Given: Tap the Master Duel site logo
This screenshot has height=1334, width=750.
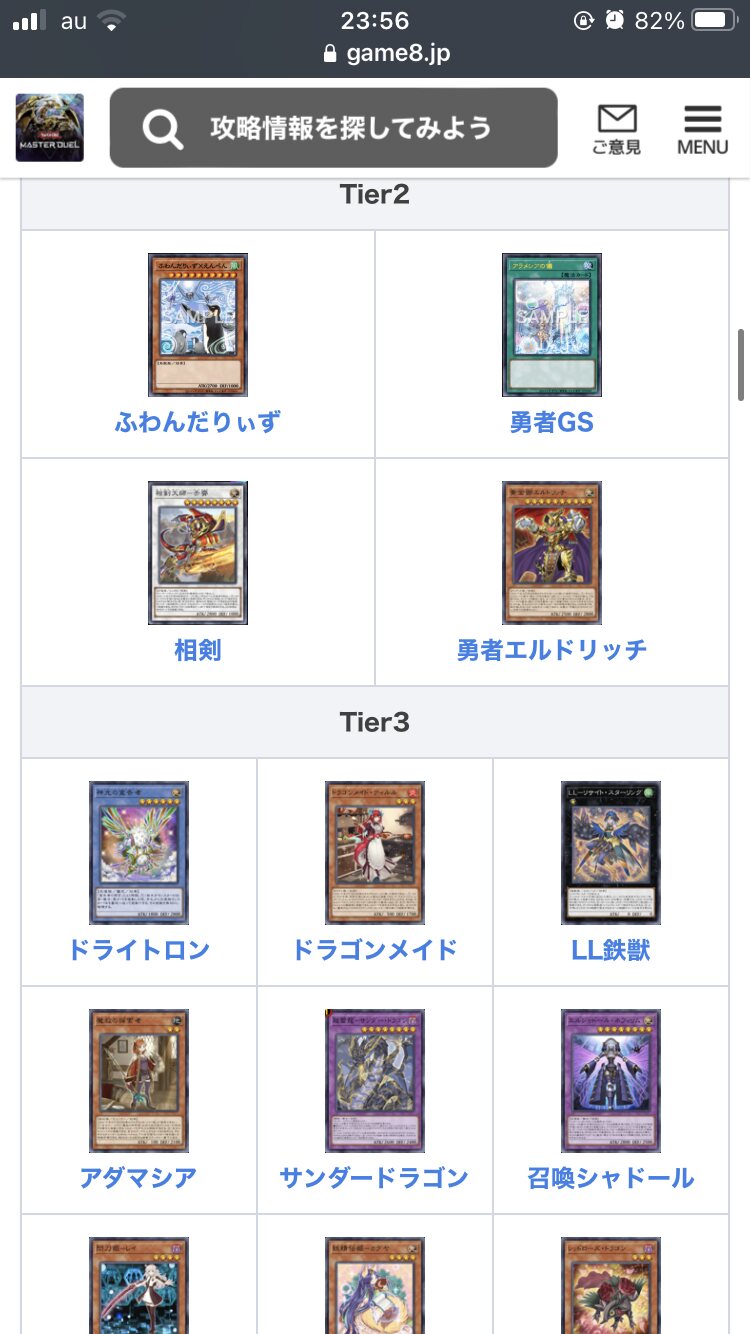Looking at the screenshot, I should [x=50, y=128].
